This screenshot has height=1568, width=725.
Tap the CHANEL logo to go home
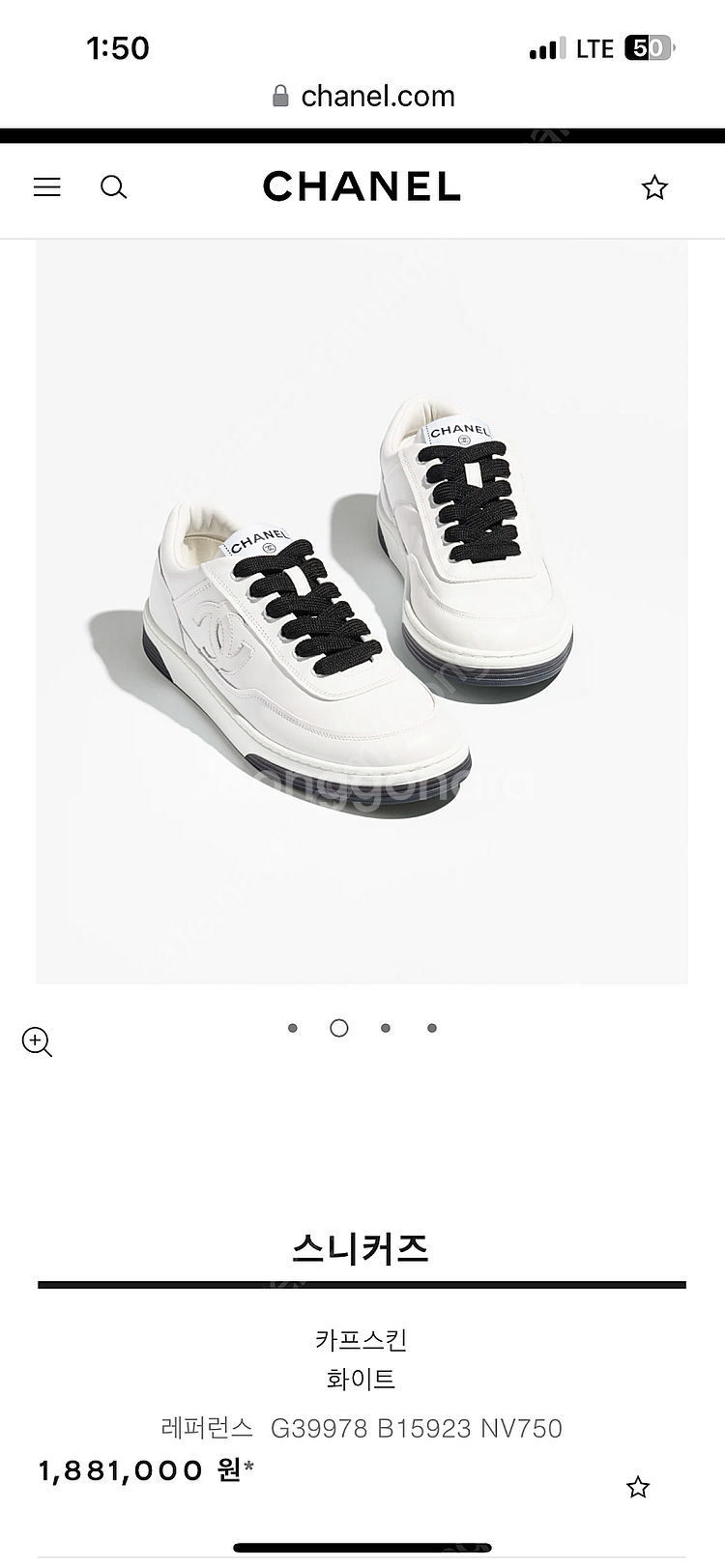tap(362, 186)
